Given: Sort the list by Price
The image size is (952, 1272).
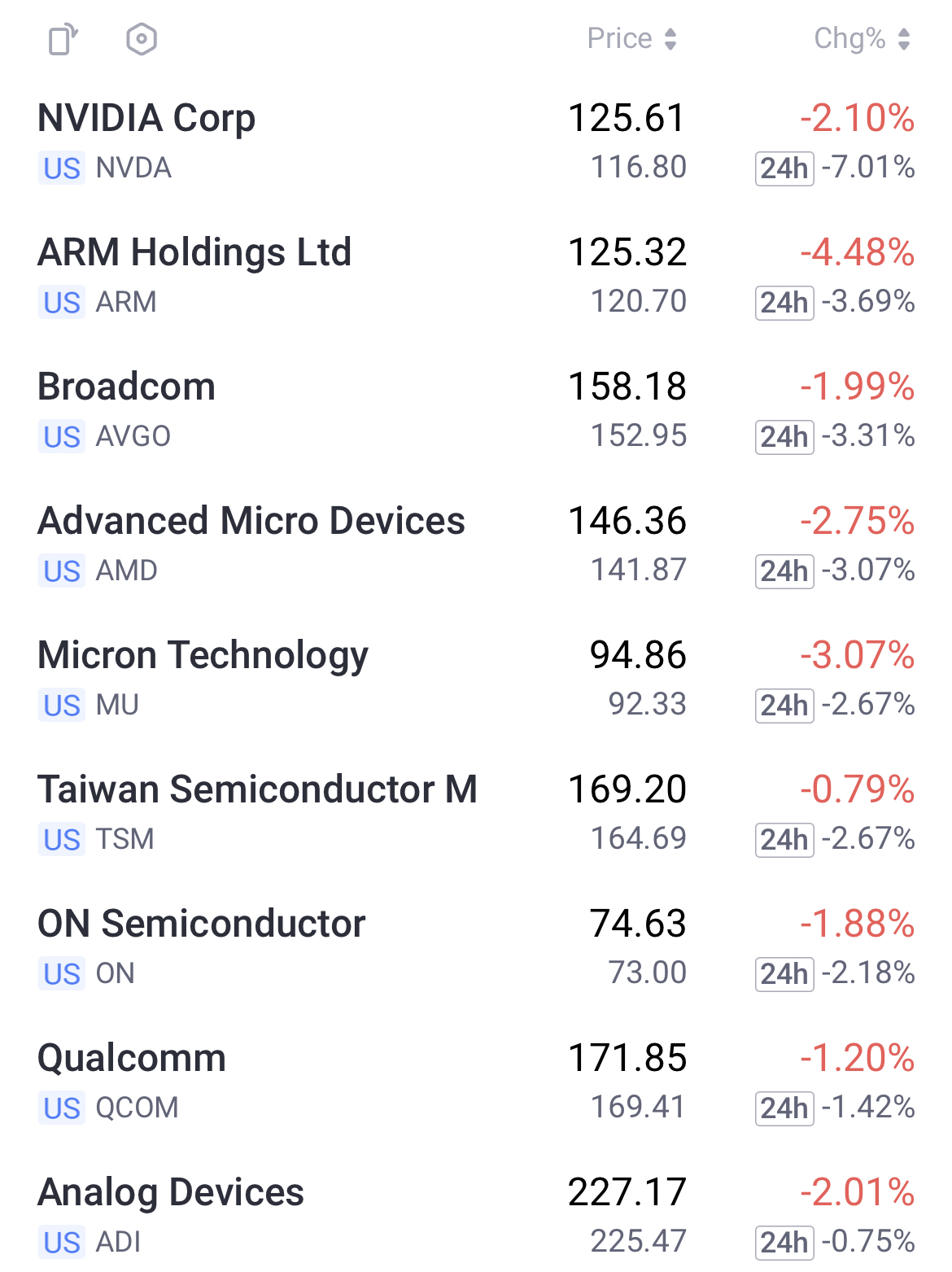Looking at the screenshot, I should [x=631, y=39].
